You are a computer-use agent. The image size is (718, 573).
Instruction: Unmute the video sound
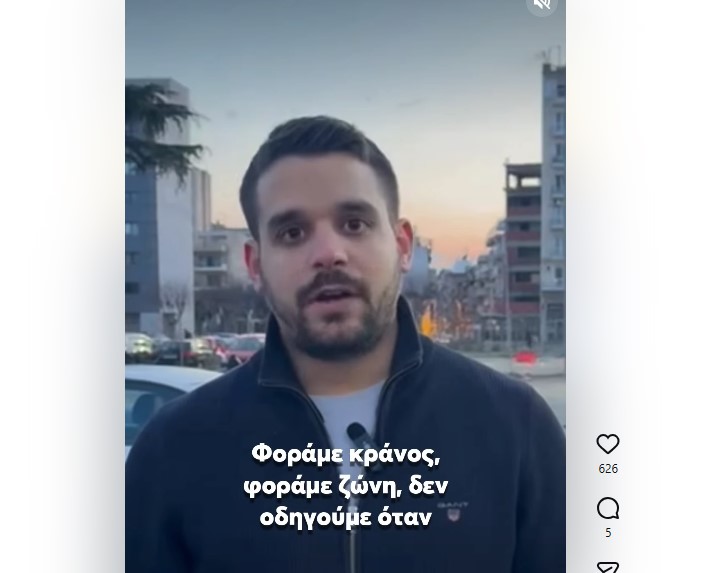coord(541,5)
